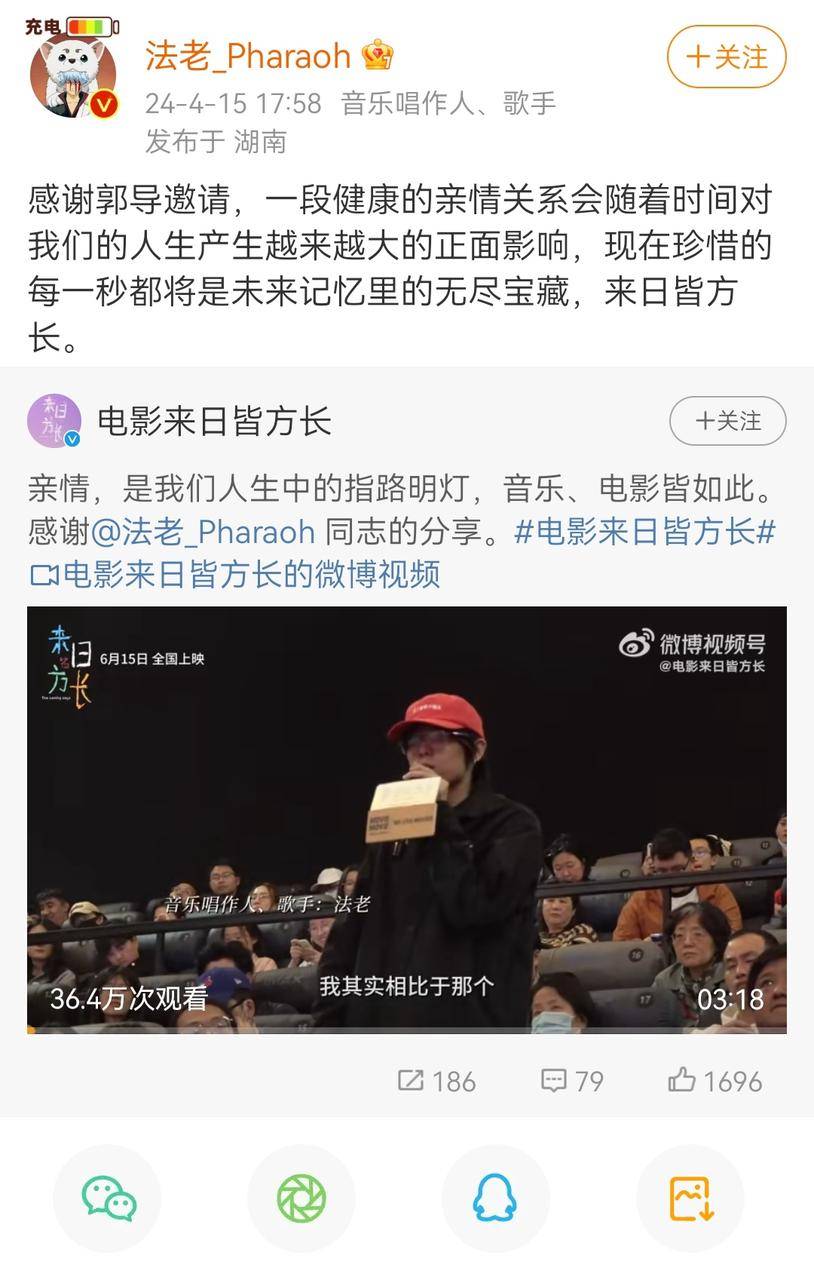Open the #电影来日皆方长# hashtag topic
The height and width of the screenshot is (1280, 814).
pos(645,532)
